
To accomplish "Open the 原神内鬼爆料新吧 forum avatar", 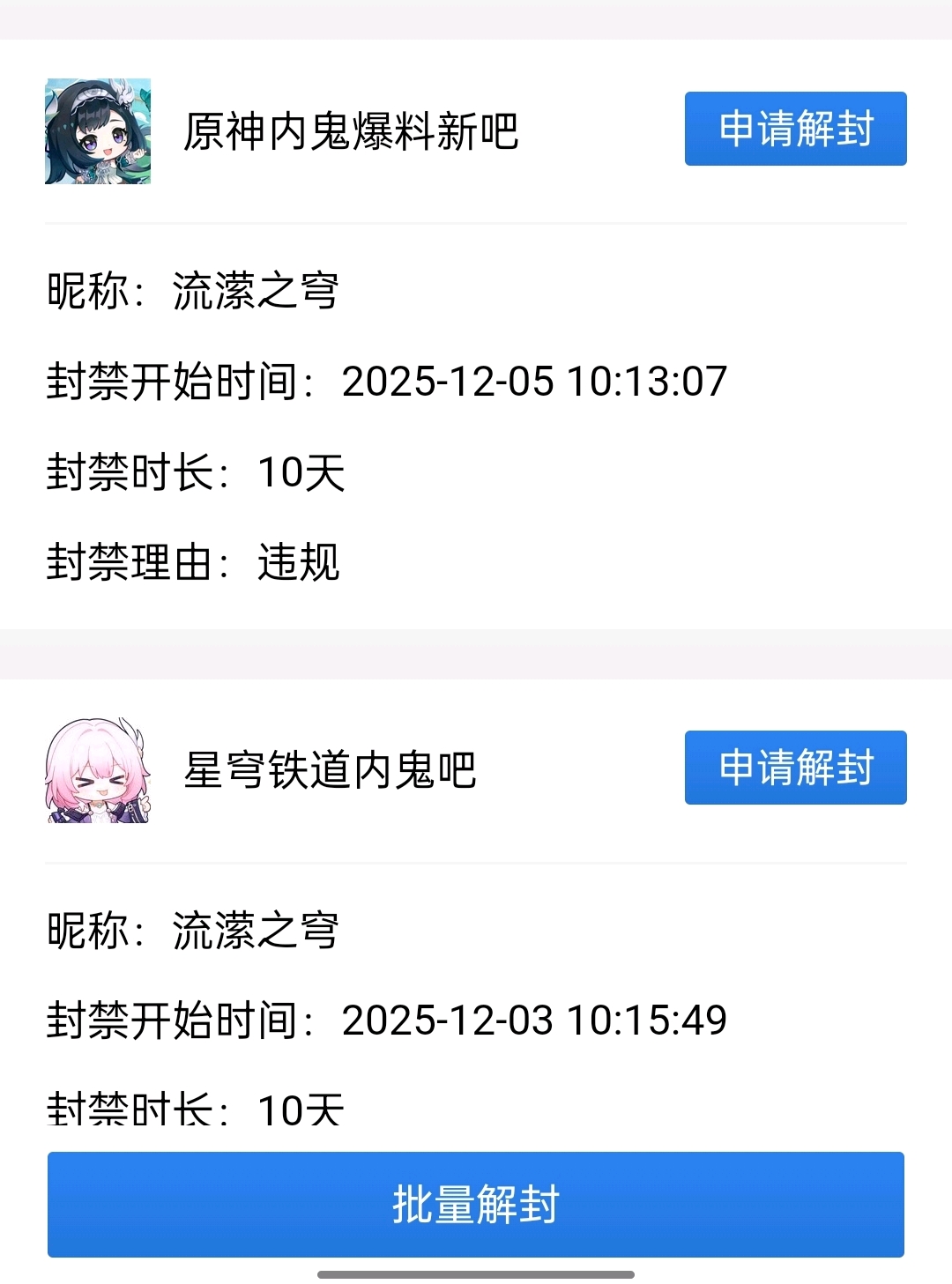I will [98, 131].
